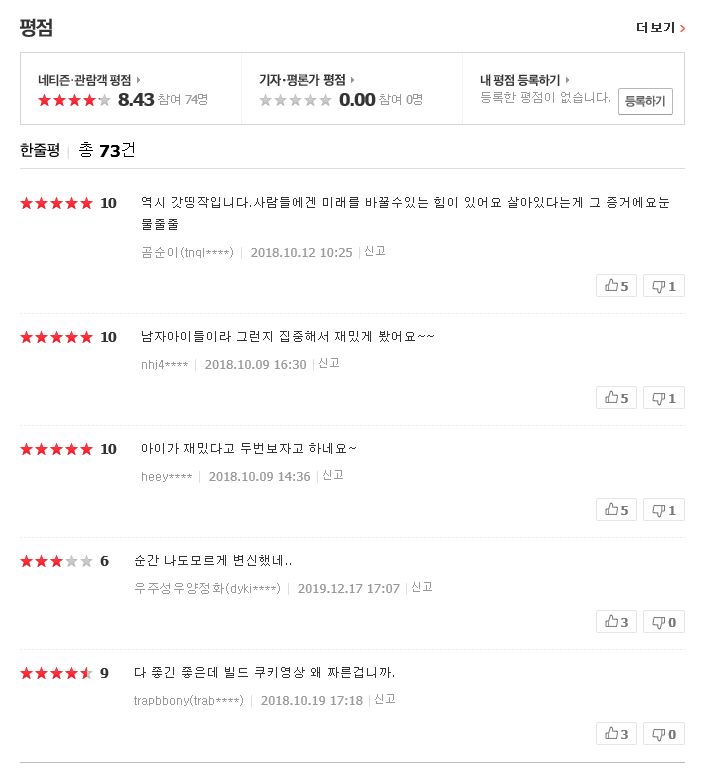Screen dimensions: 708x776
Task: Report 우주성우양정화's review with 신고
Action: (x=421, y=587)
